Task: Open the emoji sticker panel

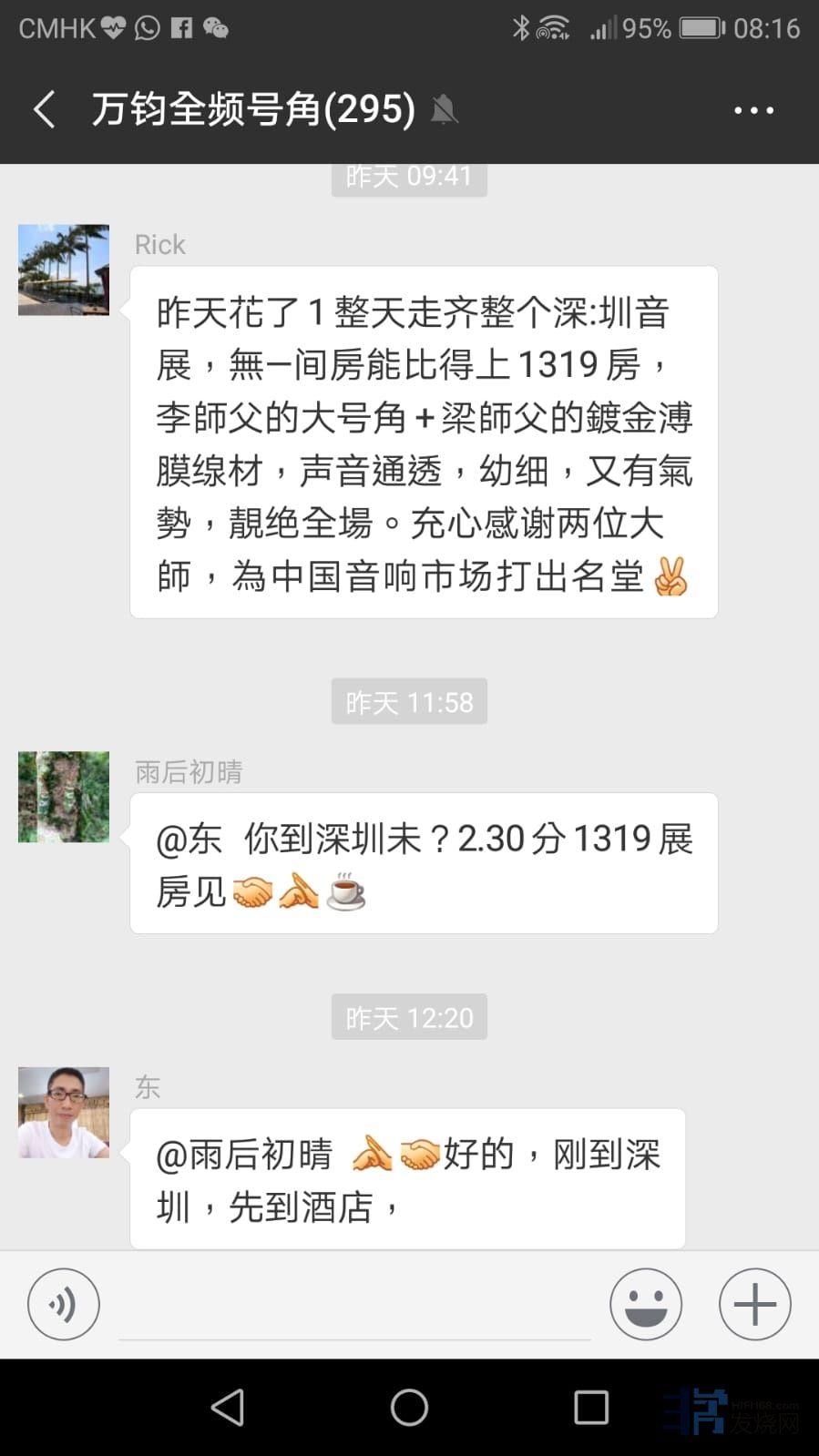Action: point(645,1304)
